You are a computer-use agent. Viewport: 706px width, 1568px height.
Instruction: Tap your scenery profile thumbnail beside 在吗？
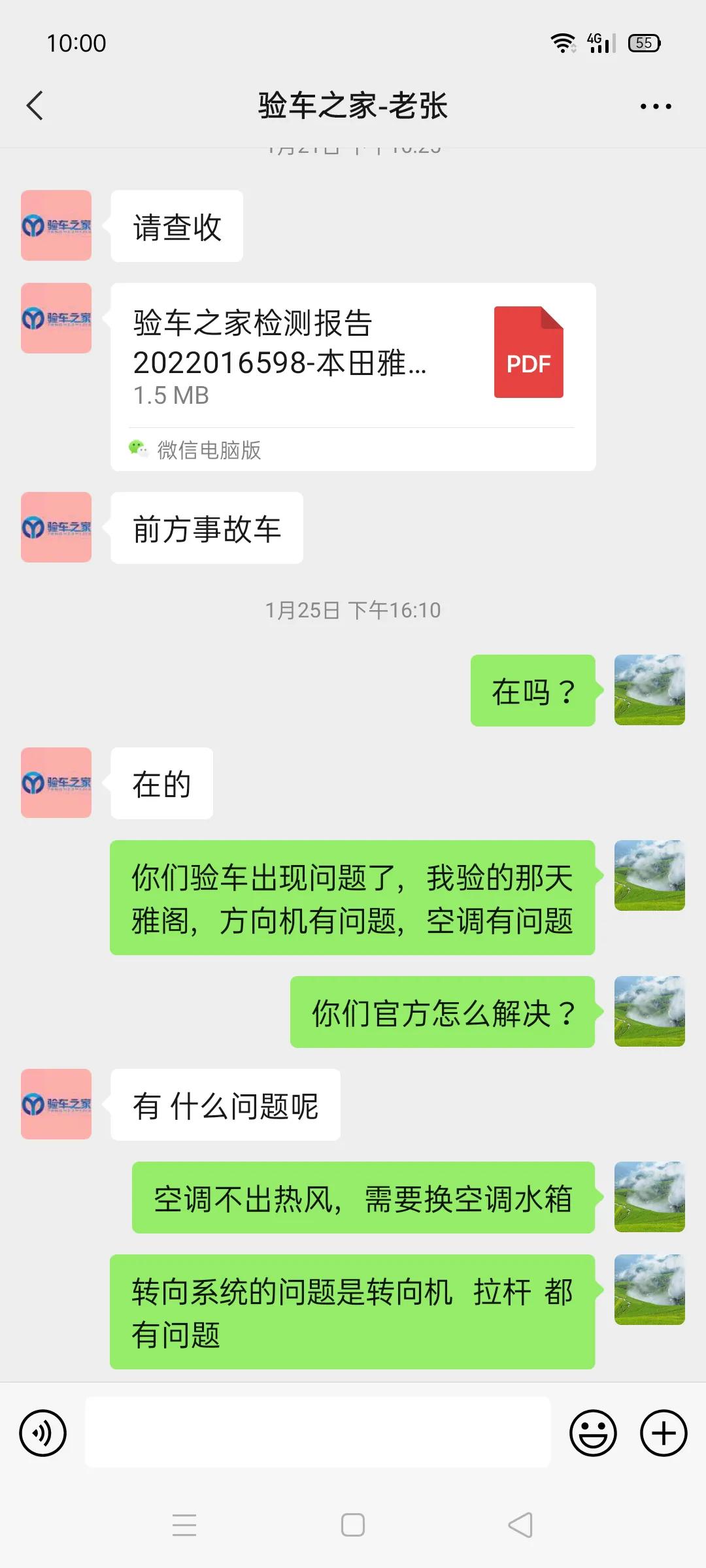pos(649,691)
